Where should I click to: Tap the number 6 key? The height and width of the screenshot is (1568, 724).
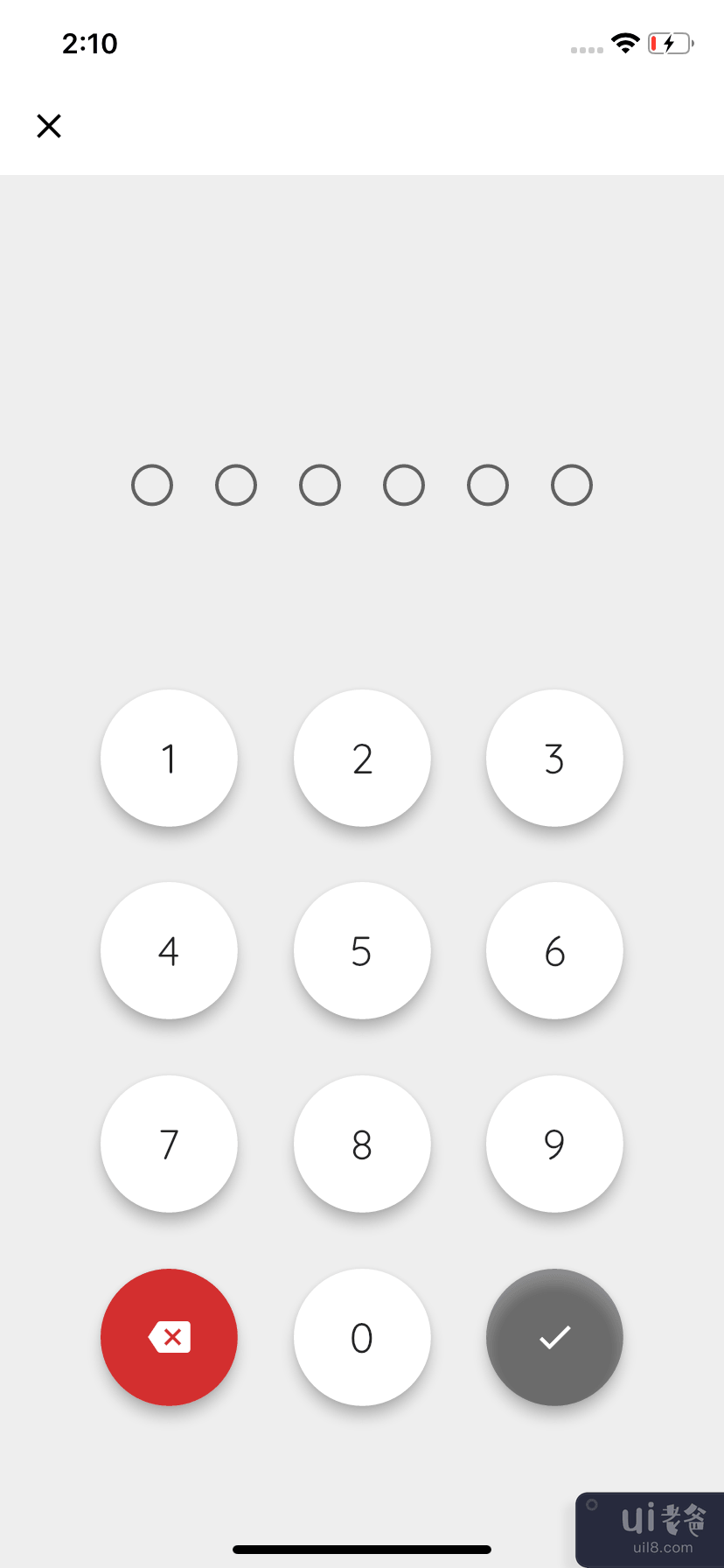click(554, 950)
